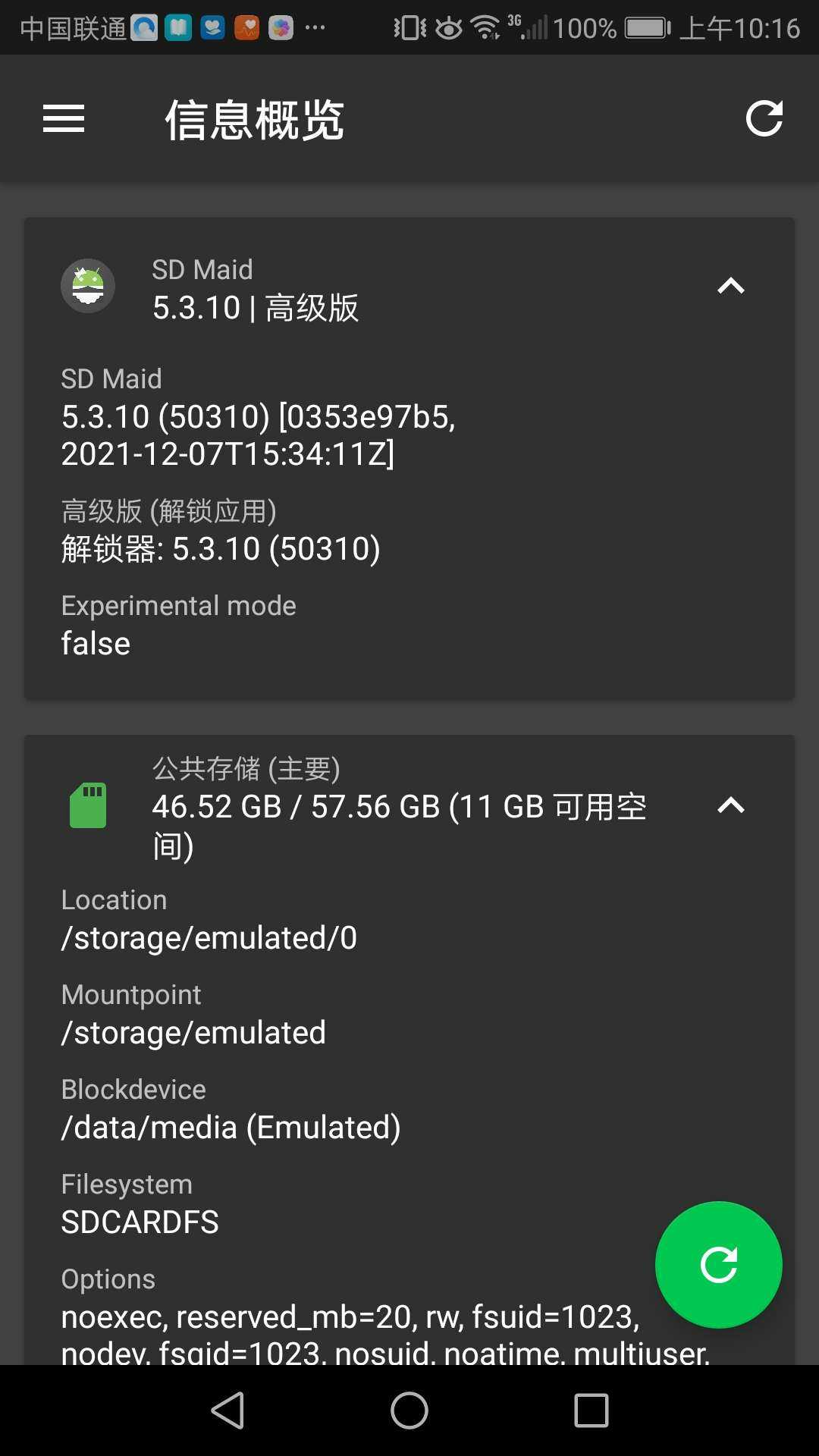
Task: Open recent apps from the navigation bar
Action: 591,1410
